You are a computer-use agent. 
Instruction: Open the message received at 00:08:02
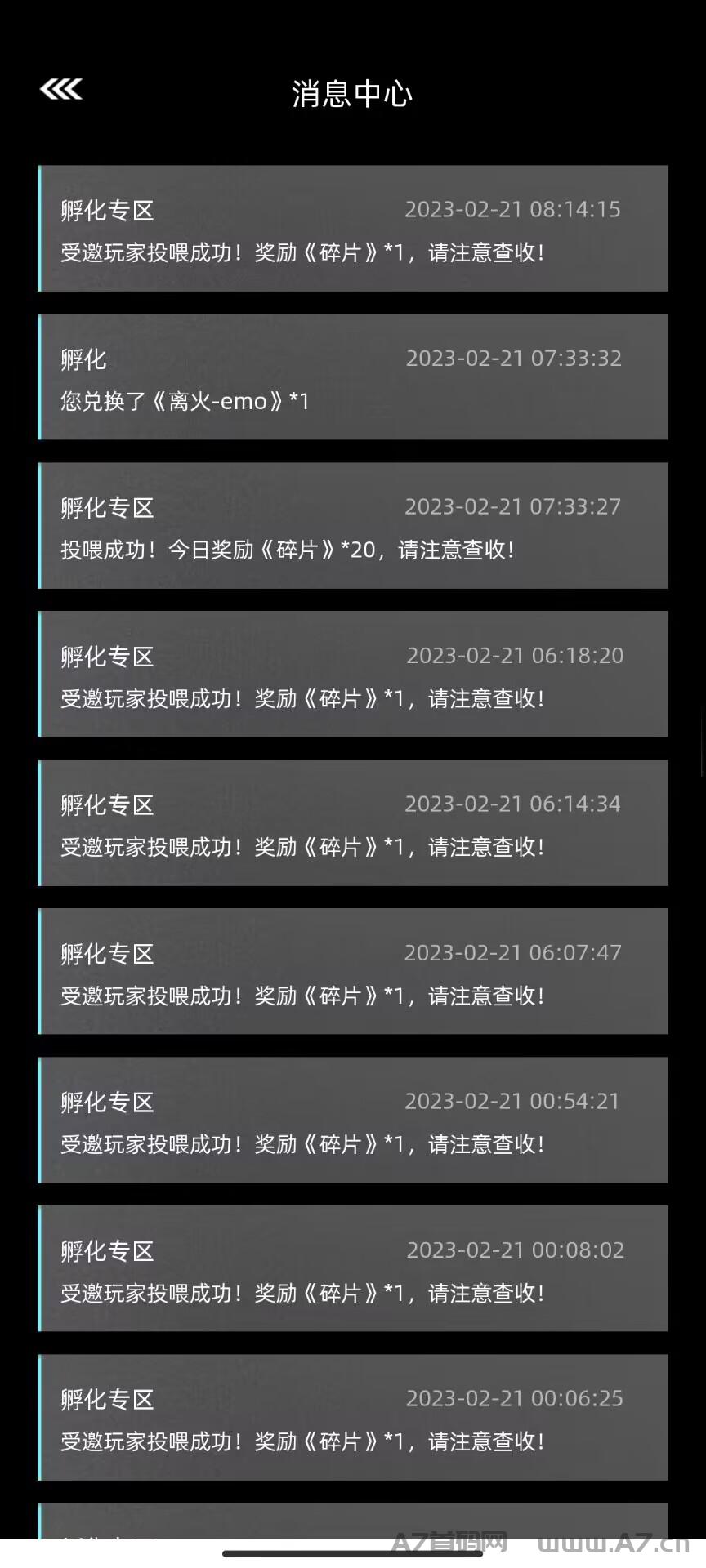click(x=353, y=1269)
